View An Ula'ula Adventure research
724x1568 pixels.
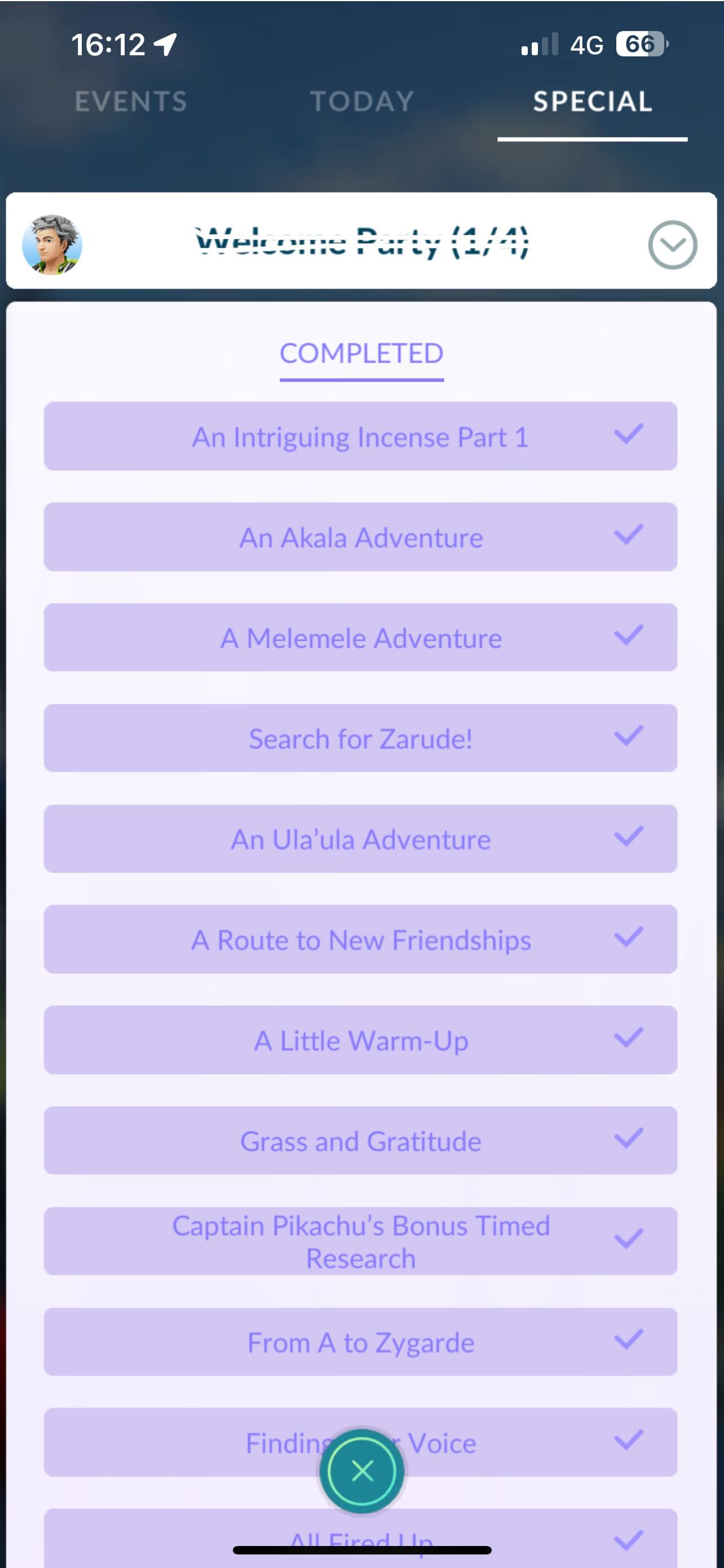(x=360, y=839)
